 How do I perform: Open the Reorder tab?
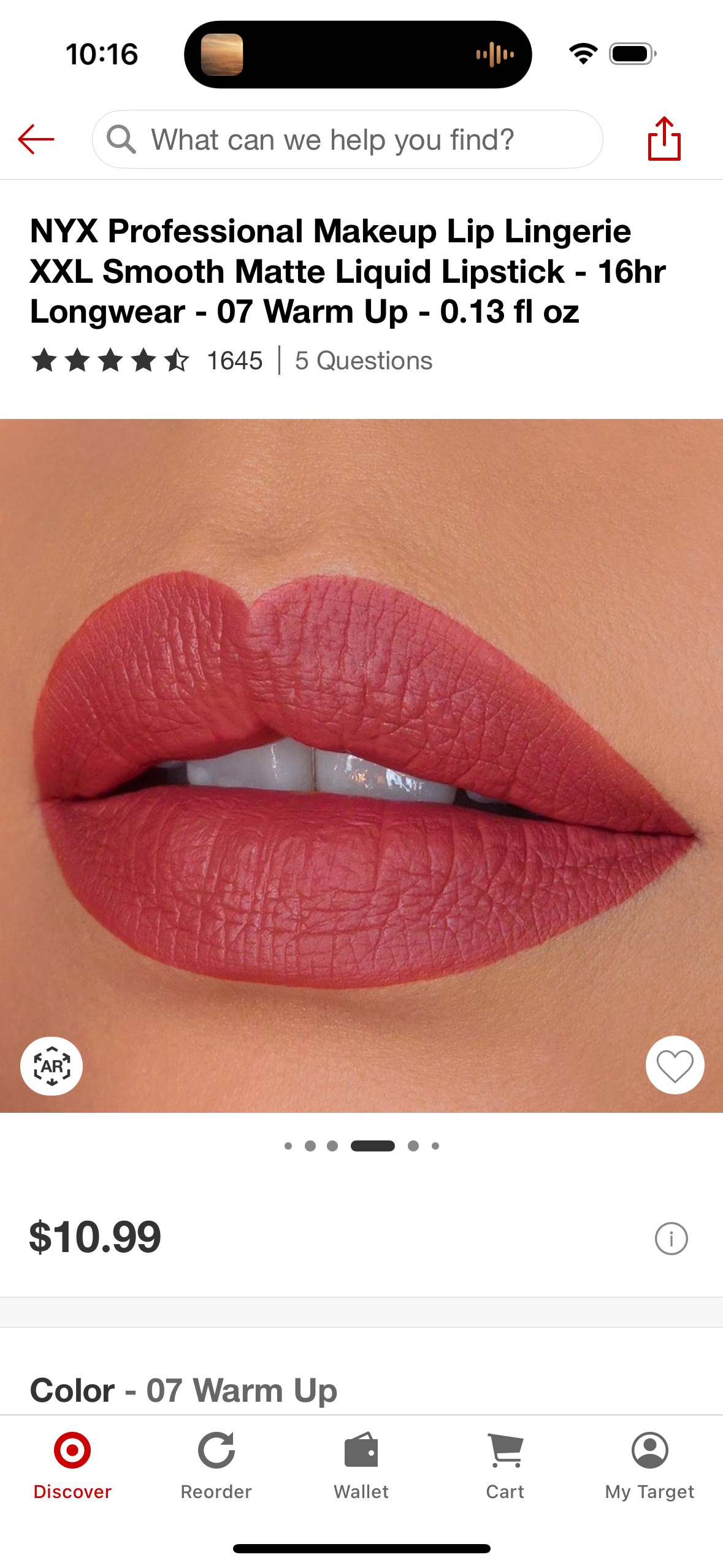pyautogui.click(x=216, y=1465)
